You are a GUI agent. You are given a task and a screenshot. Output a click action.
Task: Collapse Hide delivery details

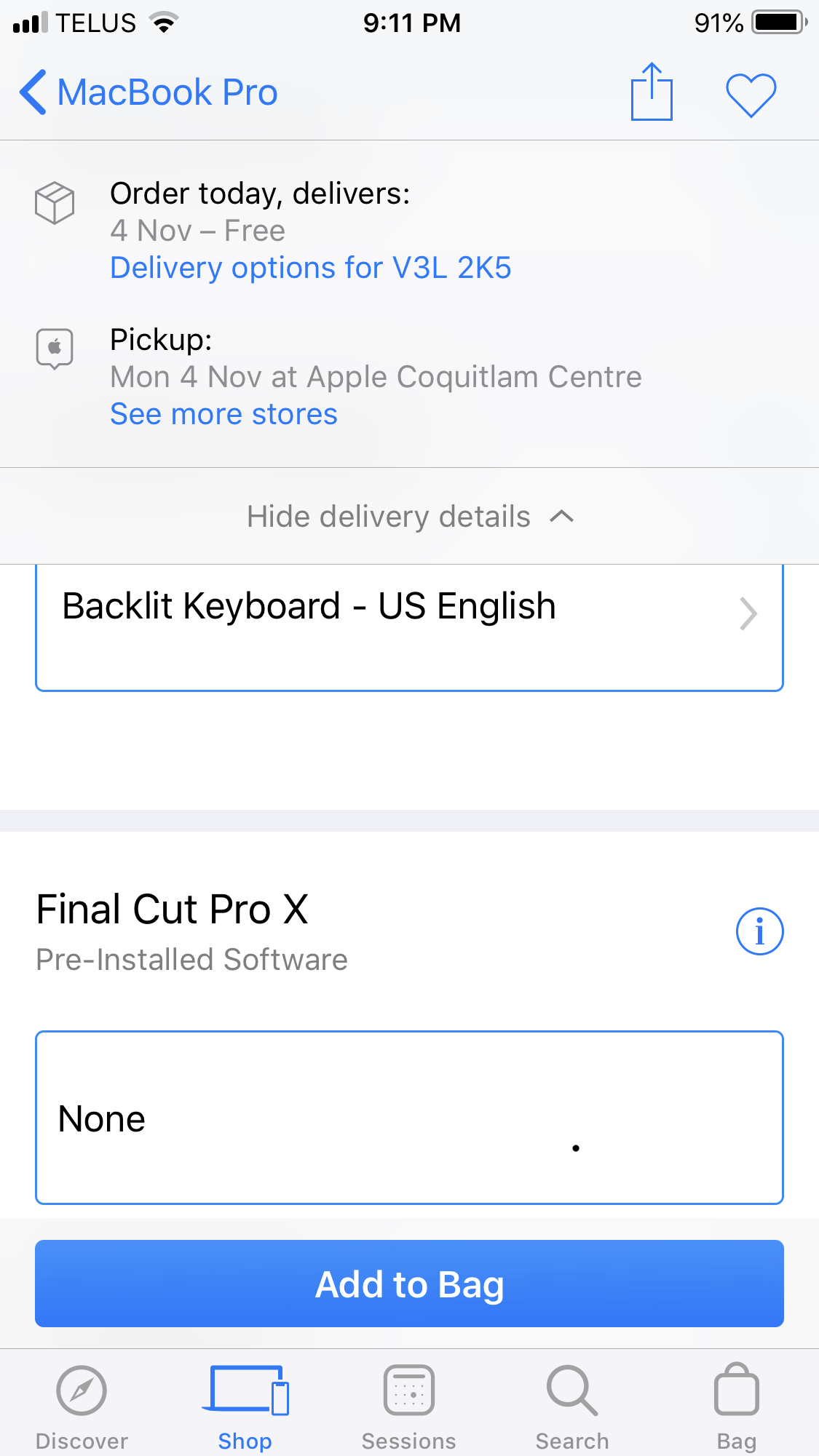pyautogui.click(x=409, y=517)
